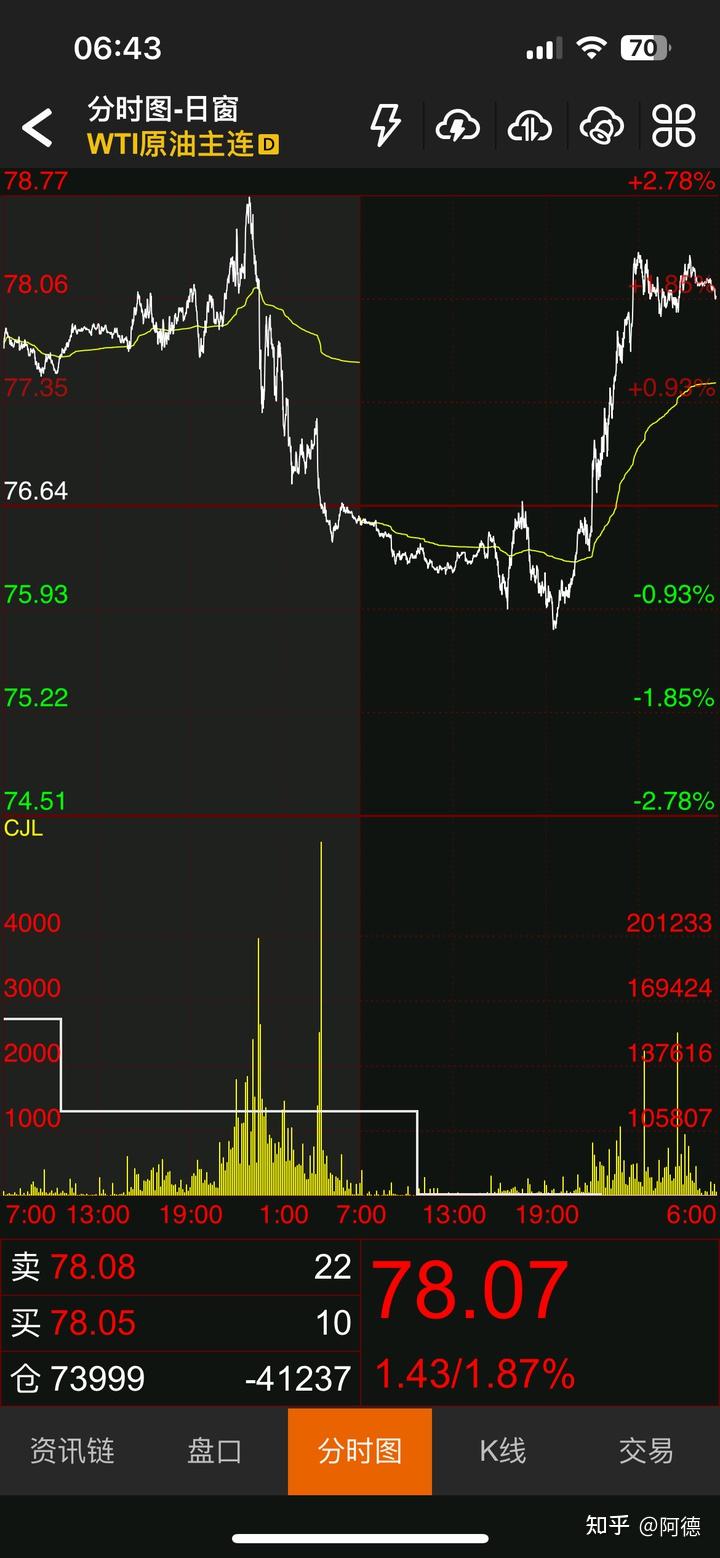Select the 分时图 tab
The width and height of the screenshot is (720, 1558).
(x=360, y=1451)
